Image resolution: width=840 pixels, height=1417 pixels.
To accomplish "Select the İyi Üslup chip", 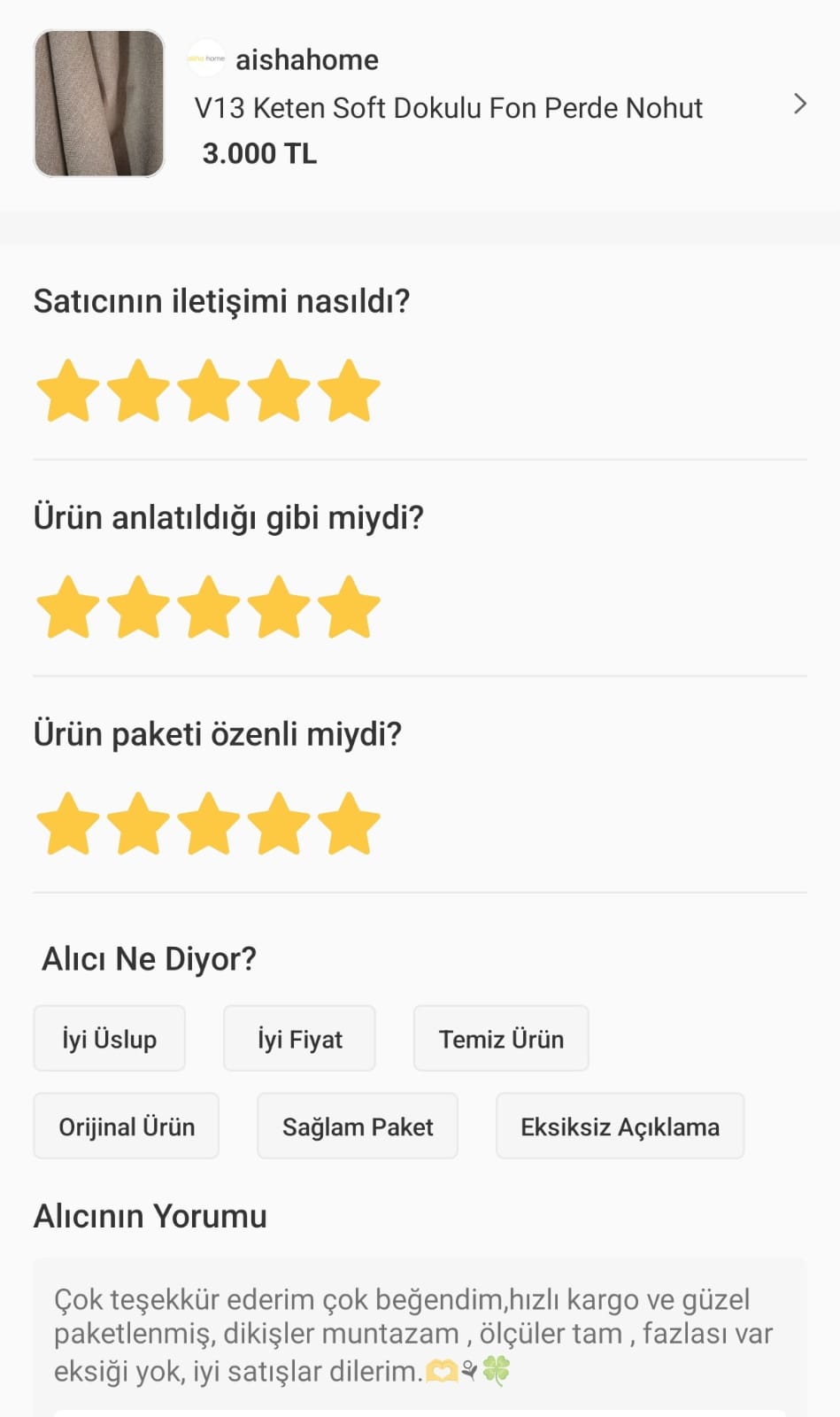I will pos(109,1038).
